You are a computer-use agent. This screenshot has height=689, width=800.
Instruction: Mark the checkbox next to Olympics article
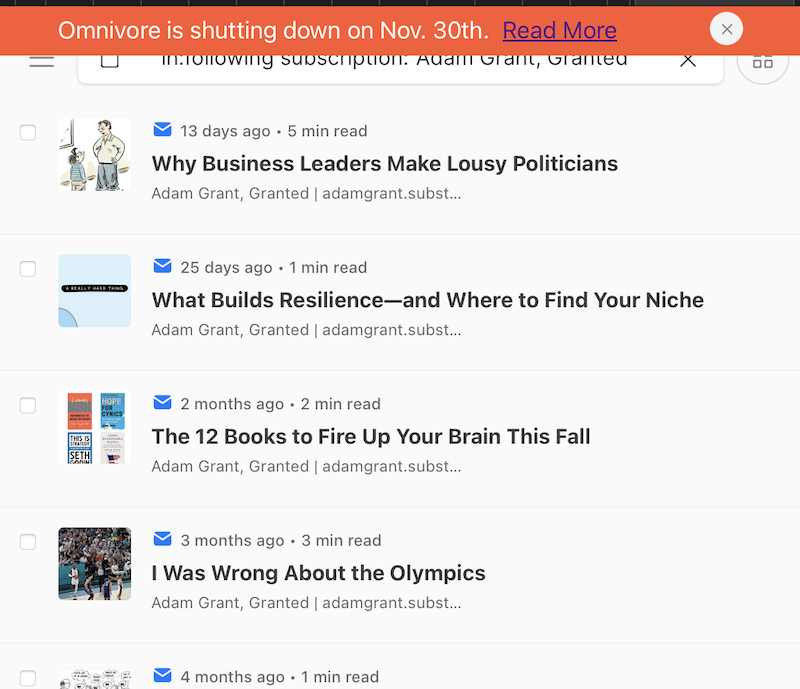[x=28, y=542]
